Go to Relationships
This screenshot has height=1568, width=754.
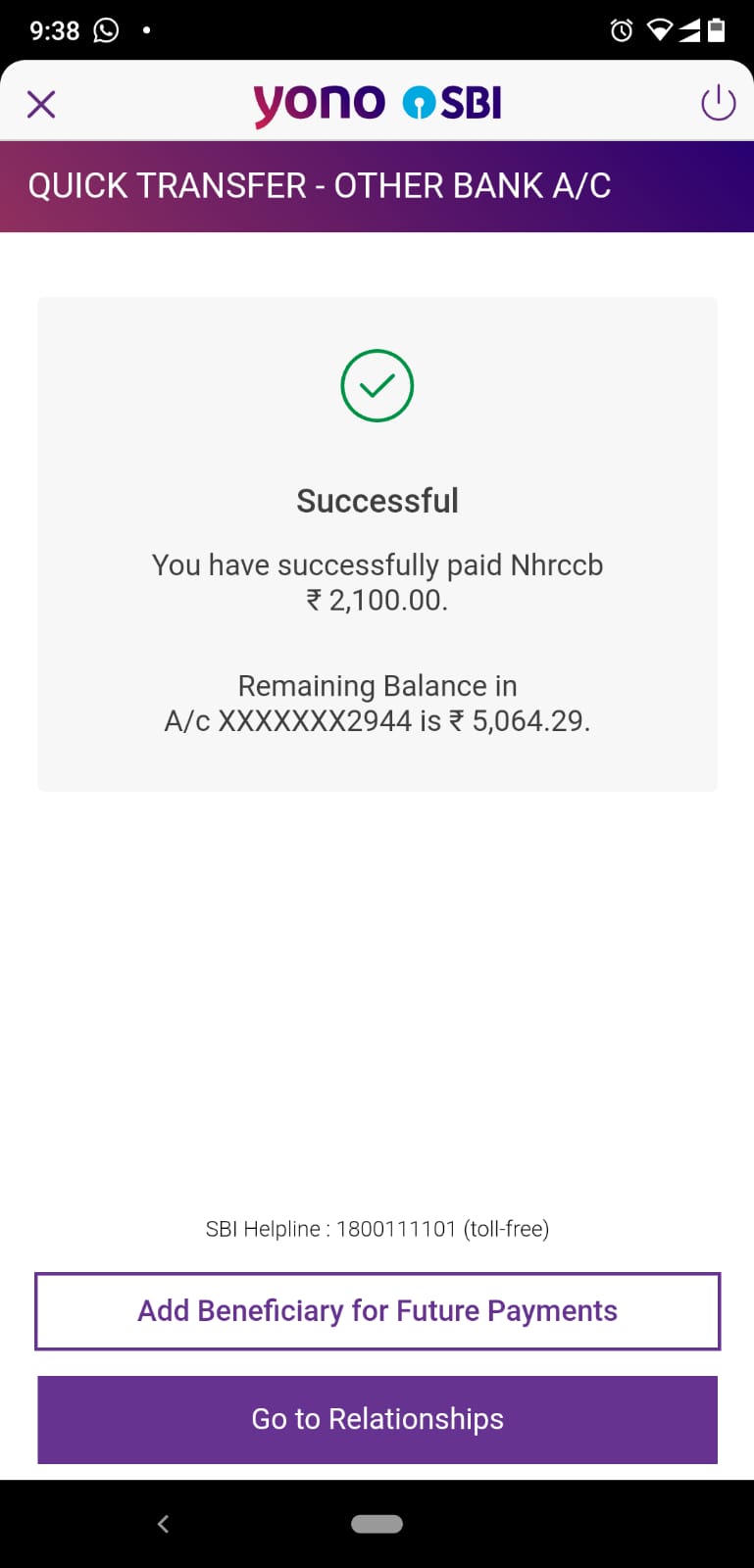(377, 1419)
